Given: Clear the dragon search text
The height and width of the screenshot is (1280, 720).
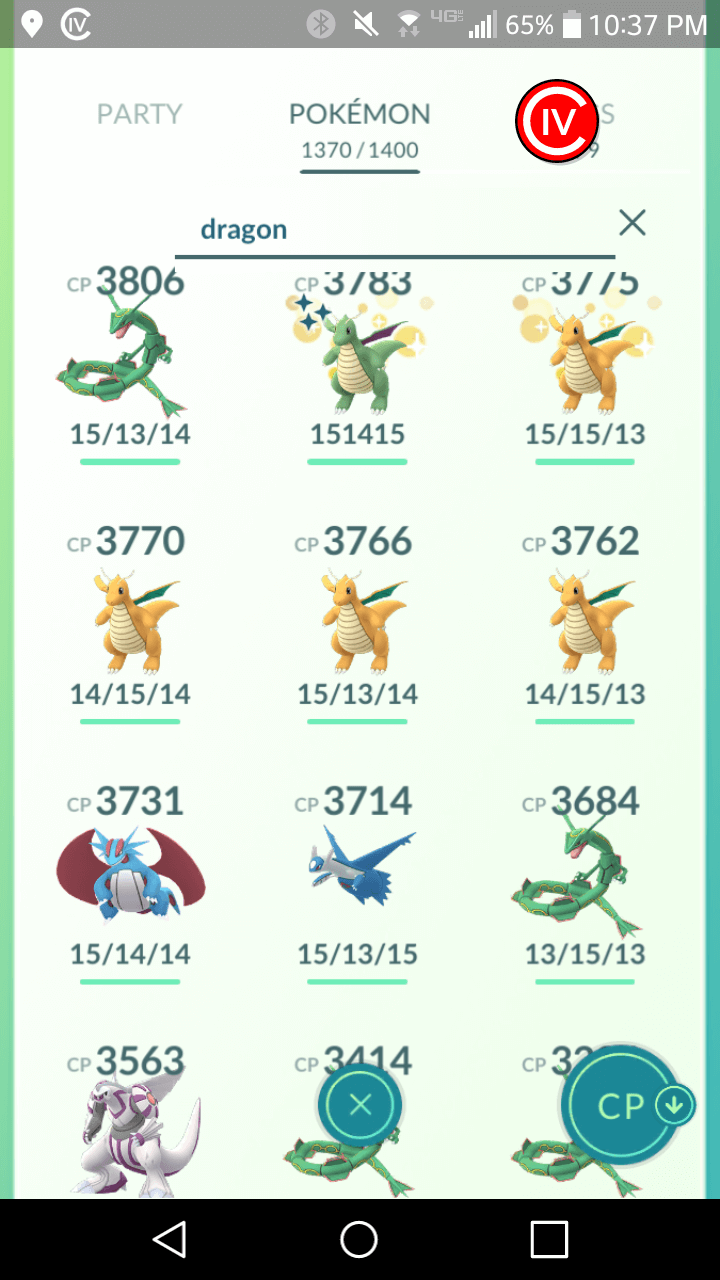Looking at the screenshot, I should 632,223.
